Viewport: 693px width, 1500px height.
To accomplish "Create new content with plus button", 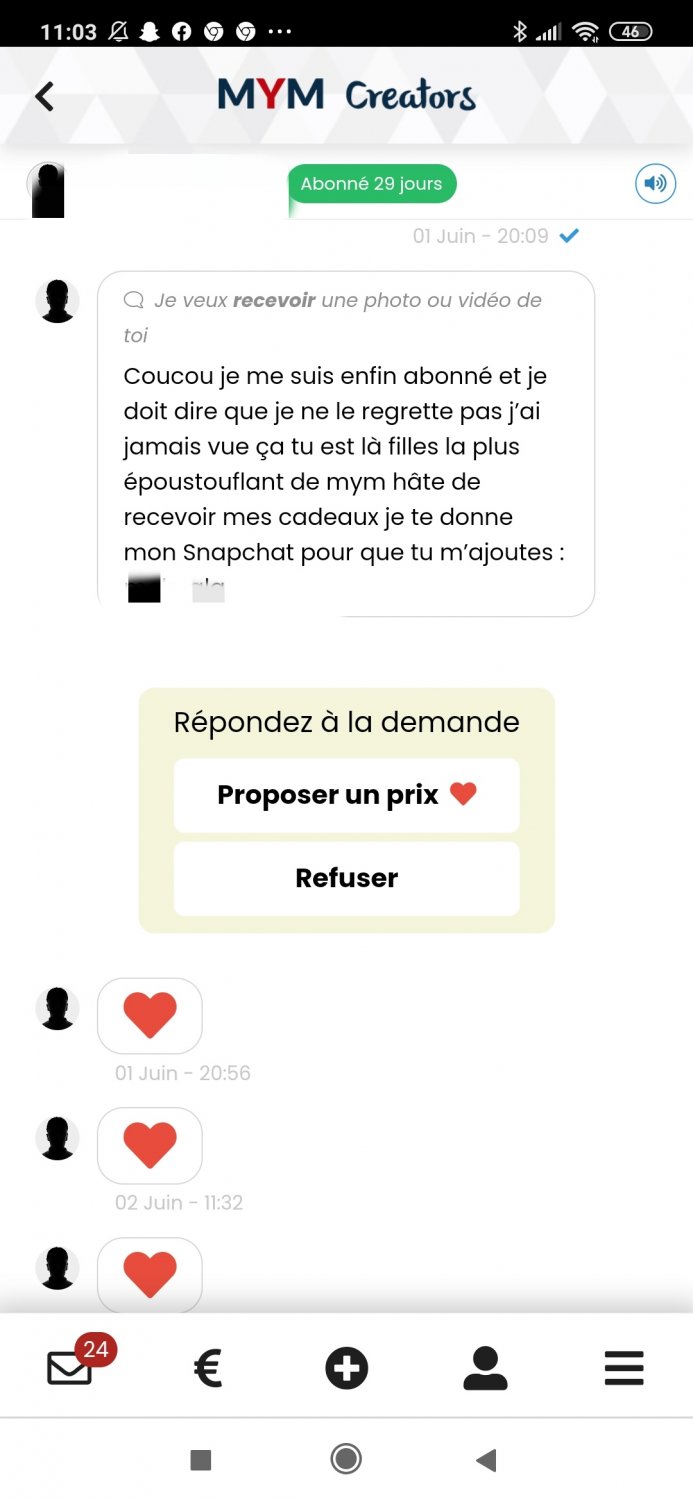I will coord(346,1368).
